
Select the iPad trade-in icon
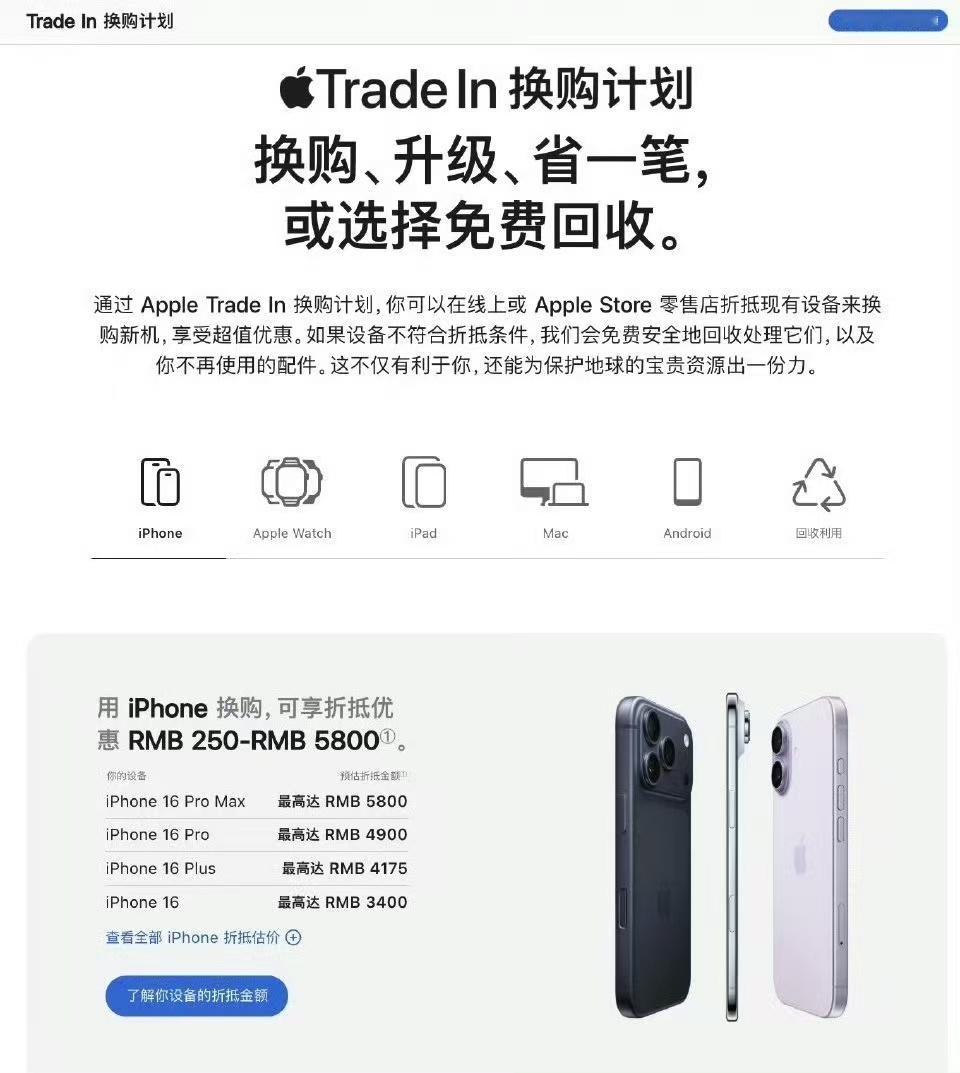423,481
